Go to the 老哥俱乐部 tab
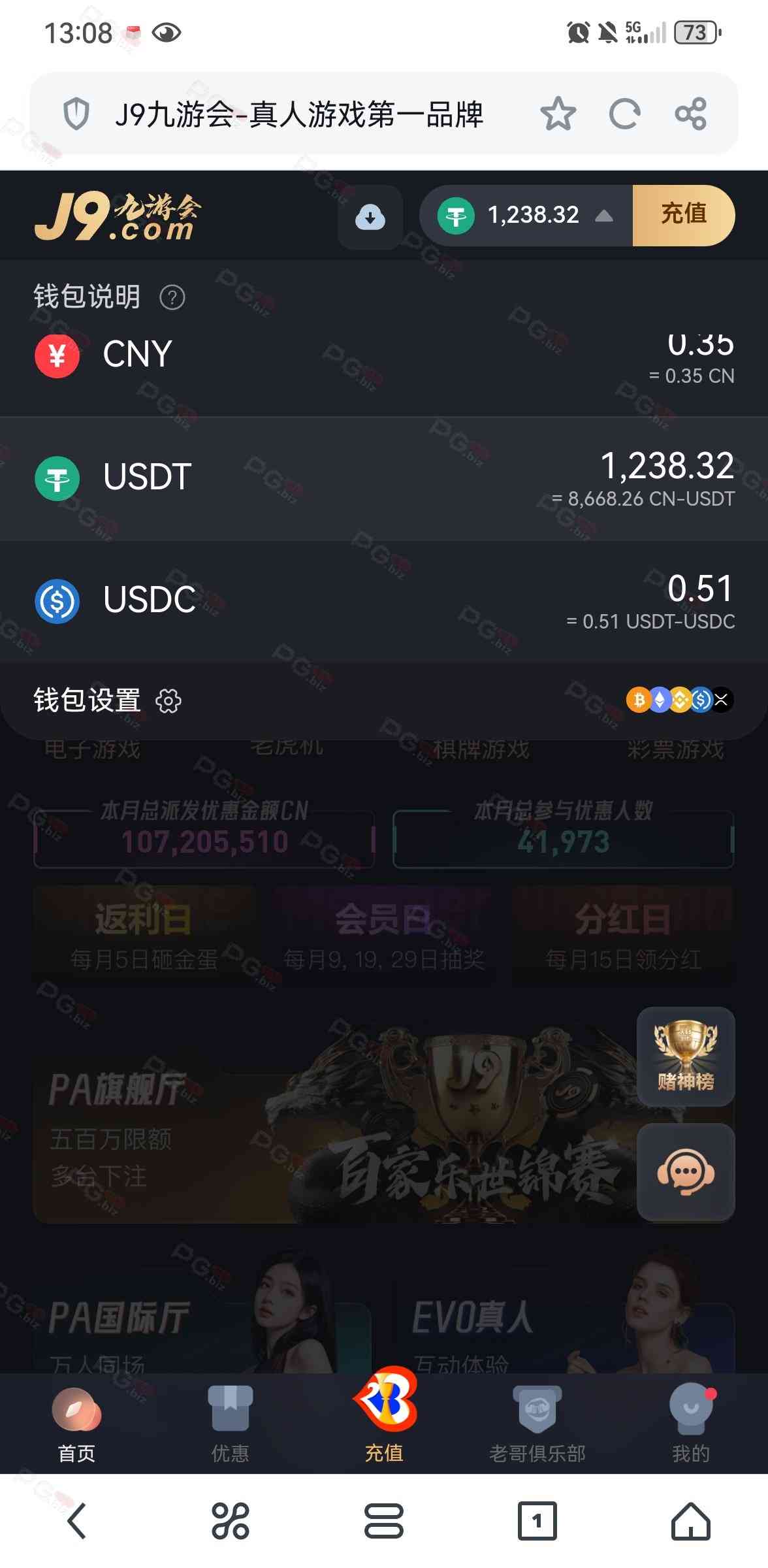This screenshot has width=768, height=1568. [x=537, y=1426]
